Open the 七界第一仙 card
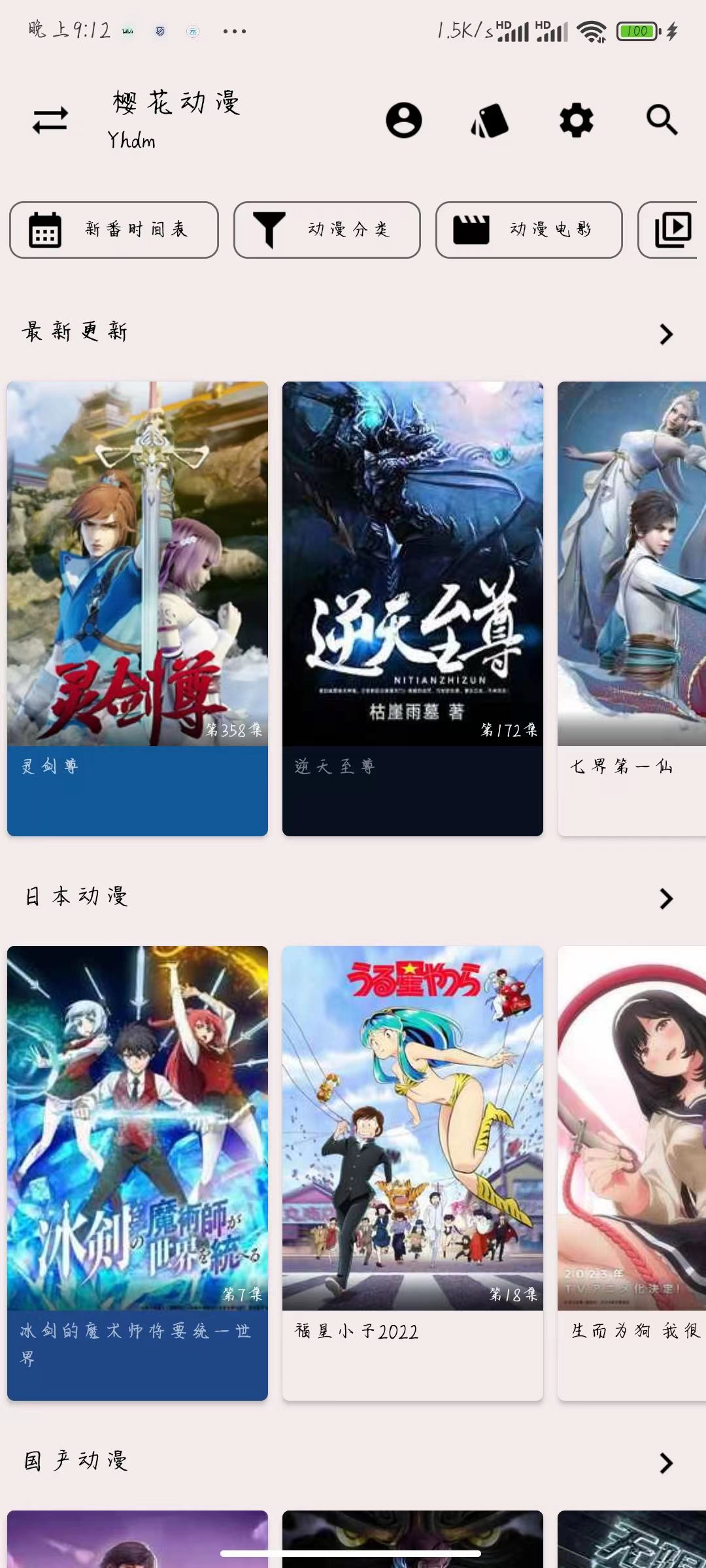706x1568 pixels. point(631,608)
